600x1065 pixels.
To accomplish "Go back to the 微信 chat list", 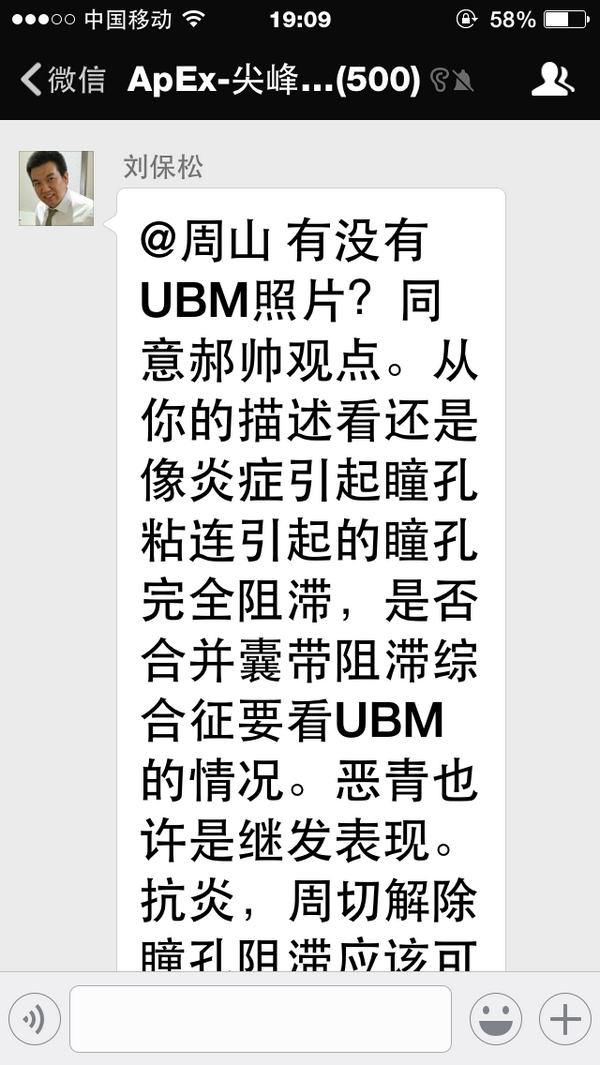I will (62, 80).
